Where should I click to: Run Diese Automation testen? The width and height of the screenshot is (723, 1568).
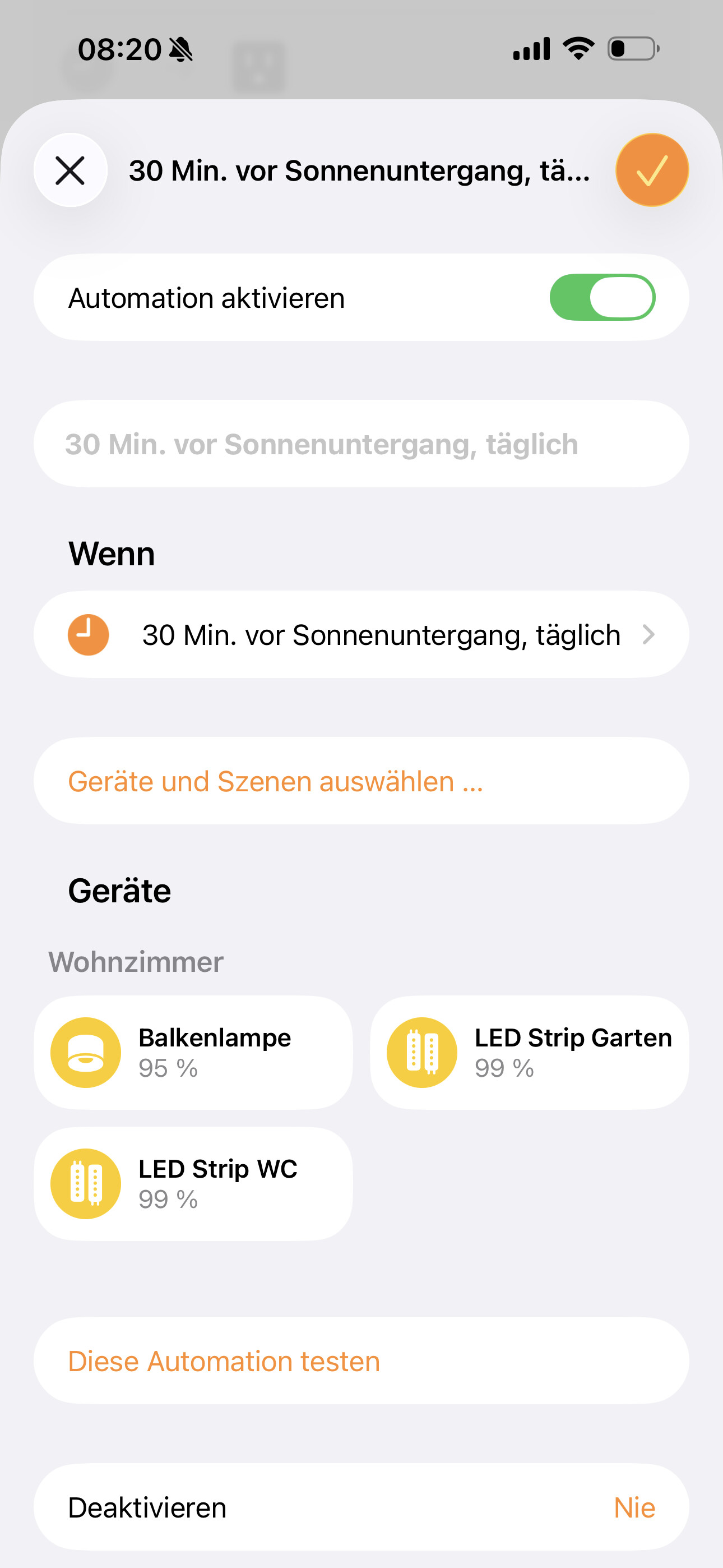pyautogui.click(x=361, y=1361)
